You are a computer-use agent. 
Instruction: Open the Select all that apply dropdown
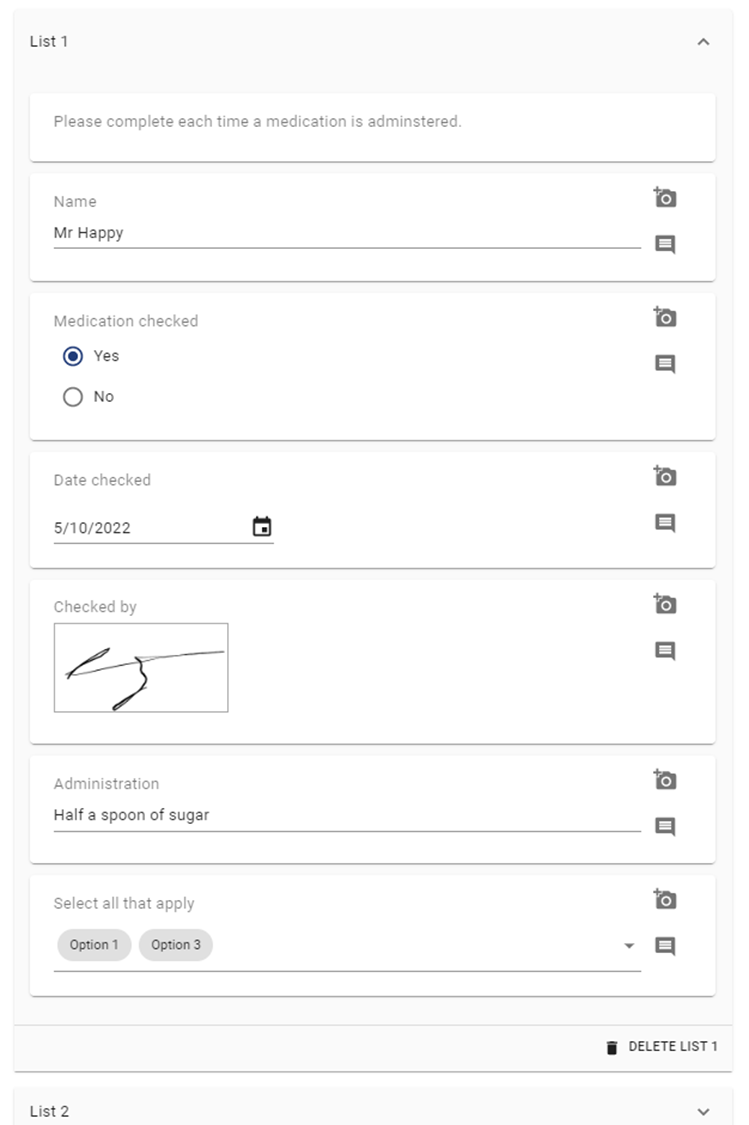[629, 946]
